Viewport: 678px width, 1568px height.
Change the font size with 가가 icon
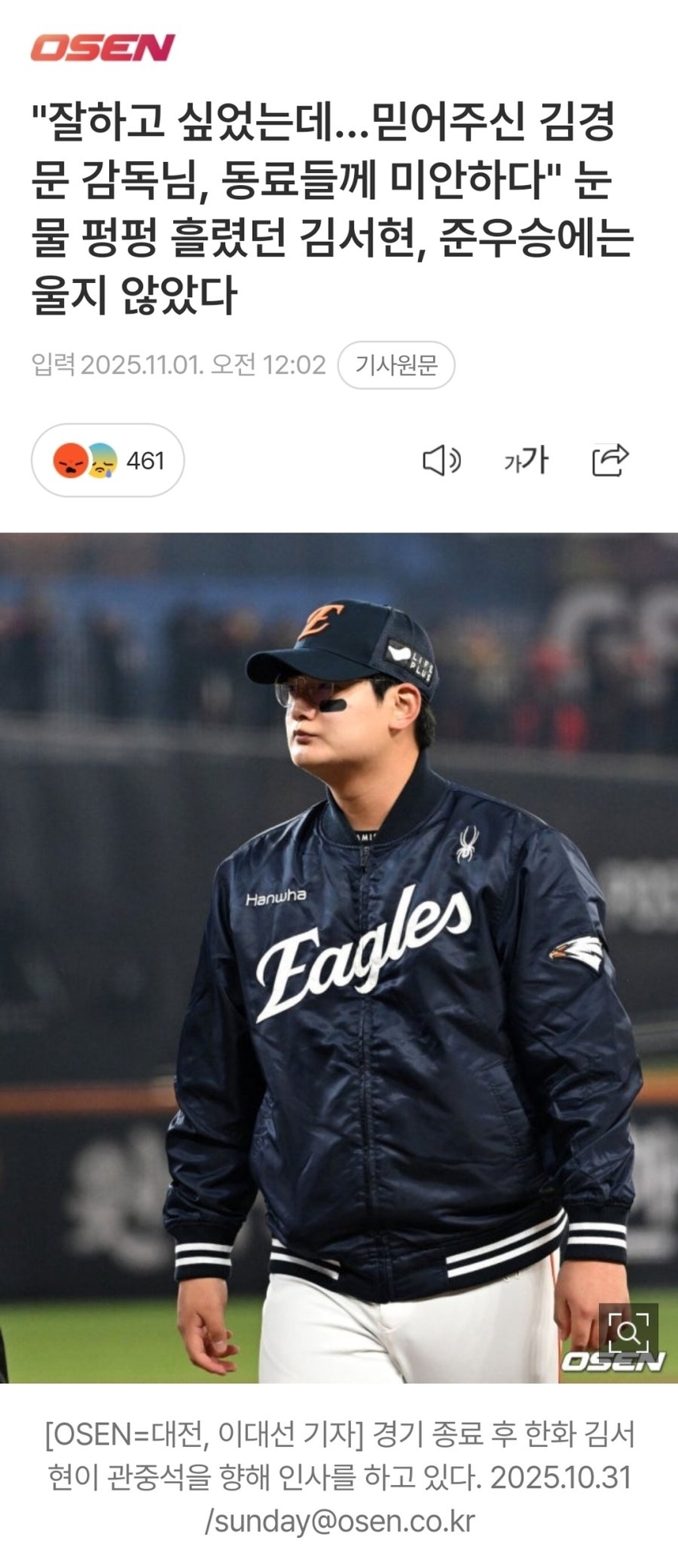point(526,460)
